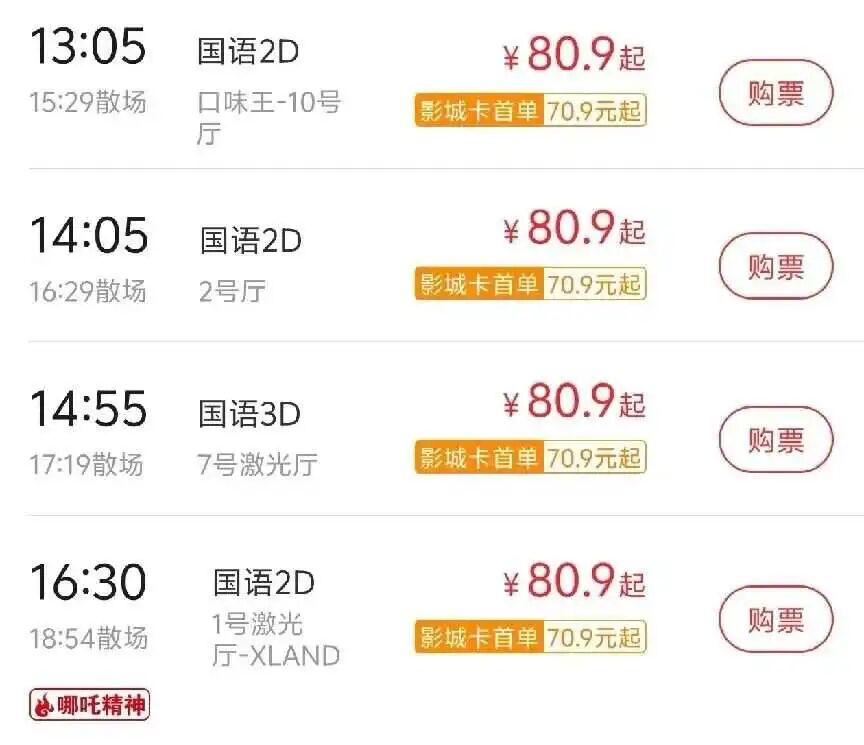Purchase ticket for 14:55 国语3D showing
The height and width of the screenshot is (745, 864).
[775, 439]
